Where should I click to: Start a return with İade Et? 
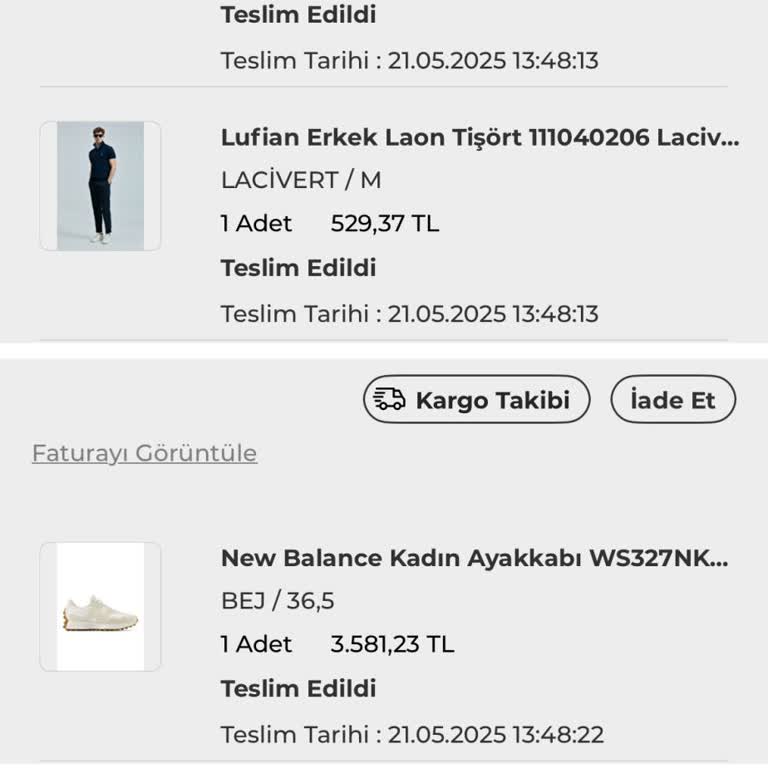tap(673, 401)
